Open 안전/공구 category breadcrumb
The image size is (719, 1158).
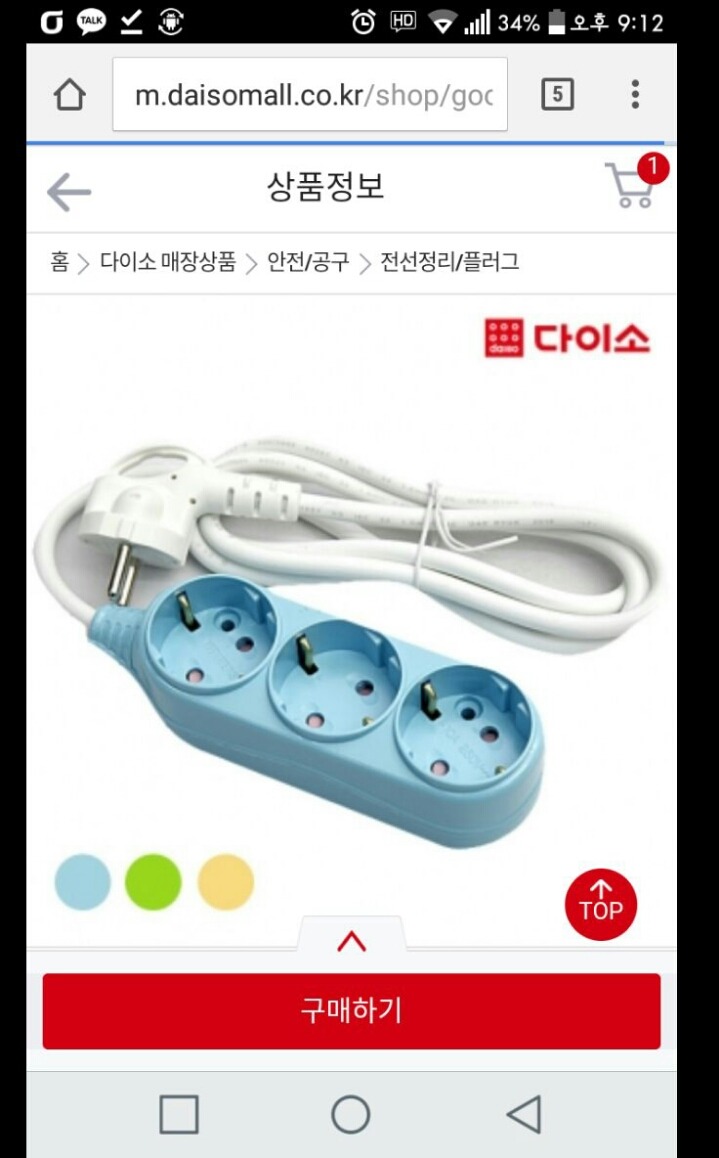coord(308,263)
